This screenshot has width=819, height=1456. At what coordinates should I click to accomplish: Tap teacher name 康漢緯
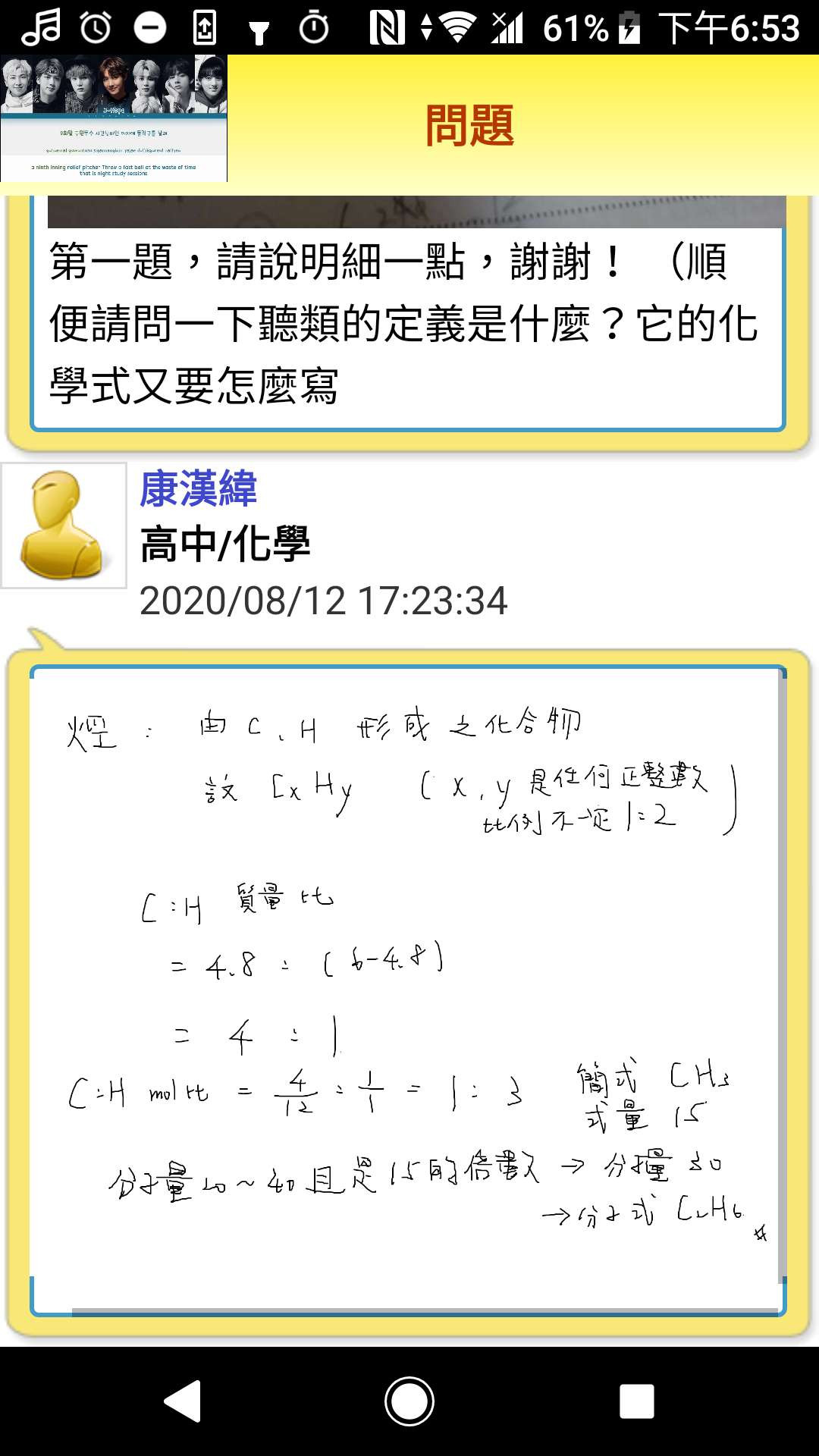tap(199, 489)
